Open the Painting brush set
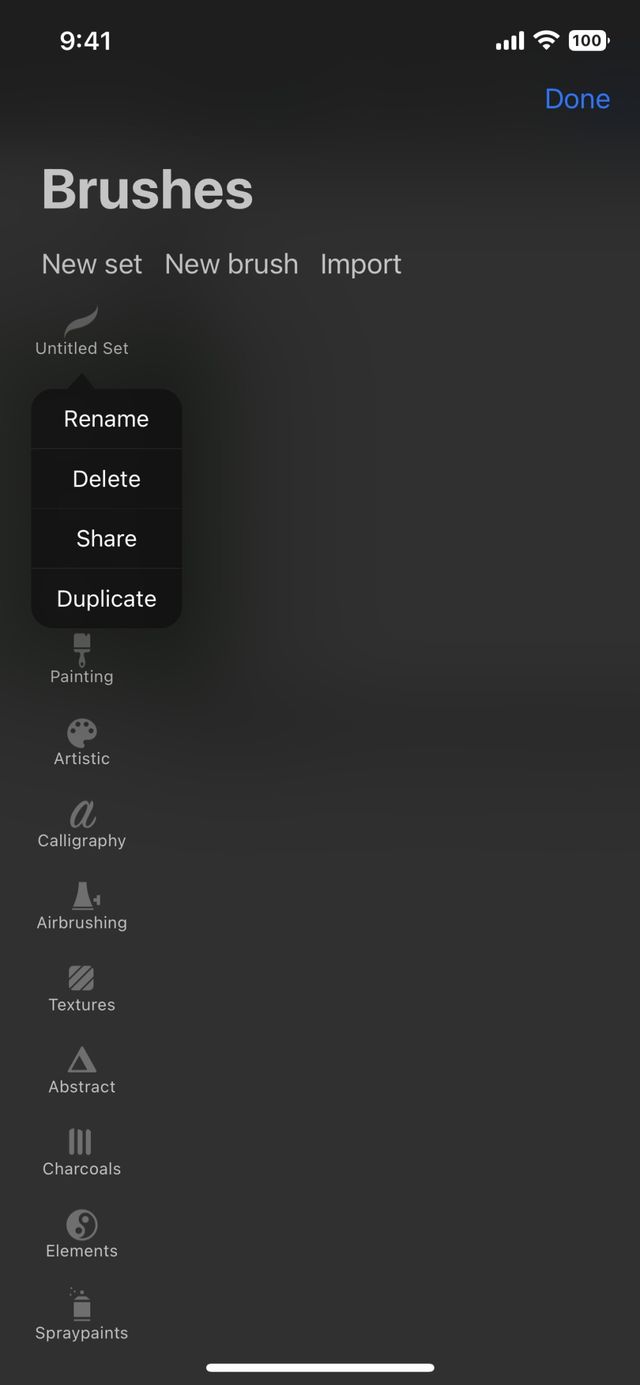This screenshot has width=640, height=1385. point(82,660)
